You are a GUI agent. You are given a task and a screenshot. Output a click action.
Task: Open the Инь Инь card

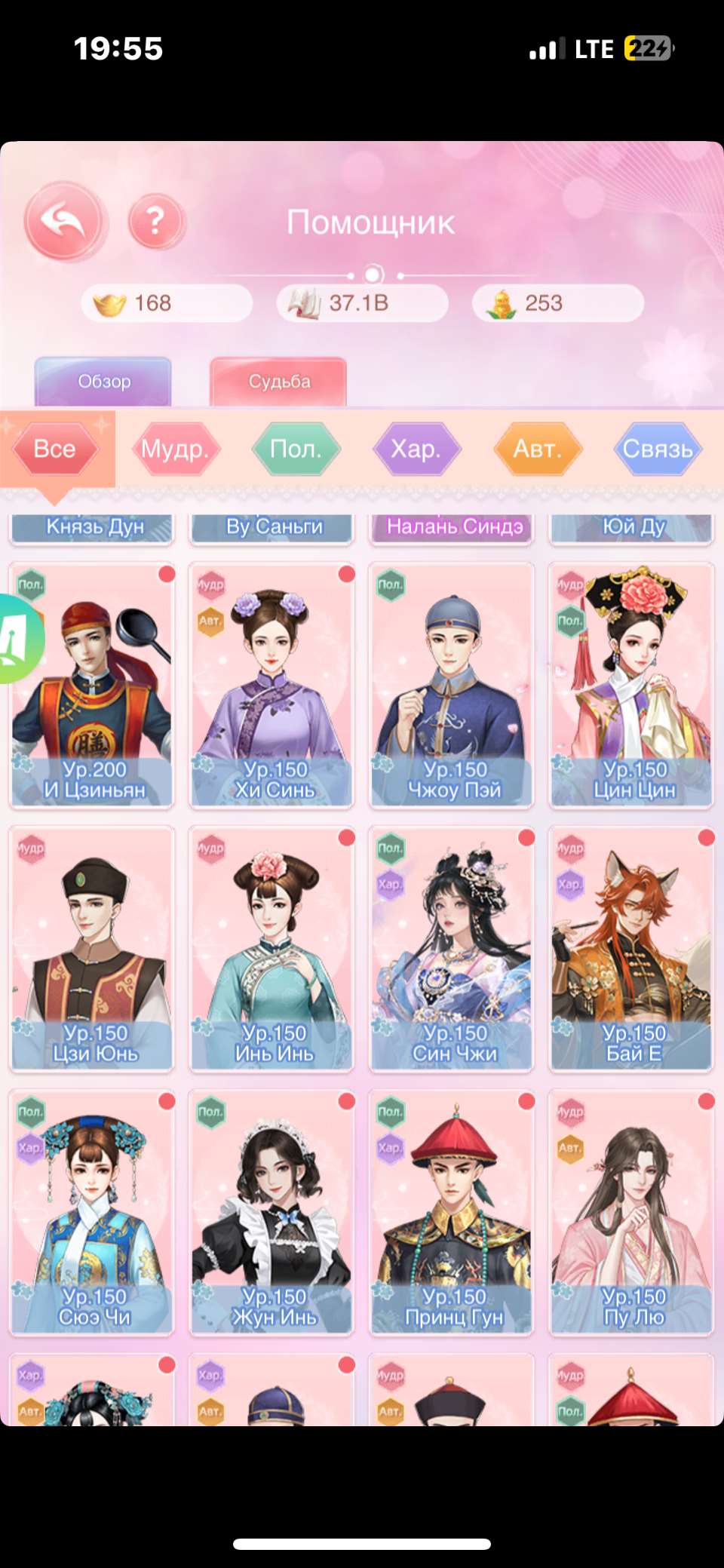click(271, 948)
